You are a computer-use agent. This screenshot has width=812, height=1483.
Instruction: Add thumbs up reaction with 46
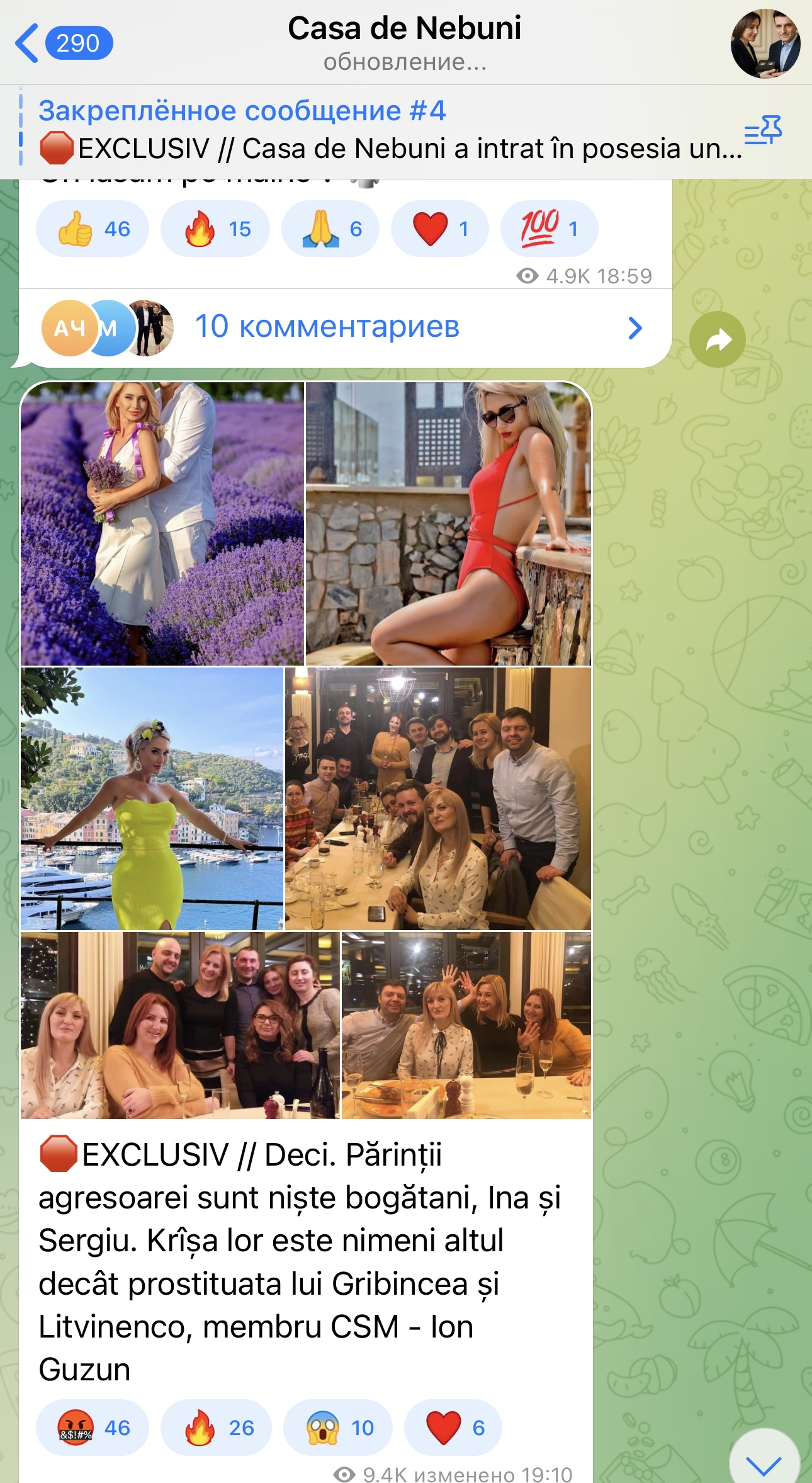[93, 229]
